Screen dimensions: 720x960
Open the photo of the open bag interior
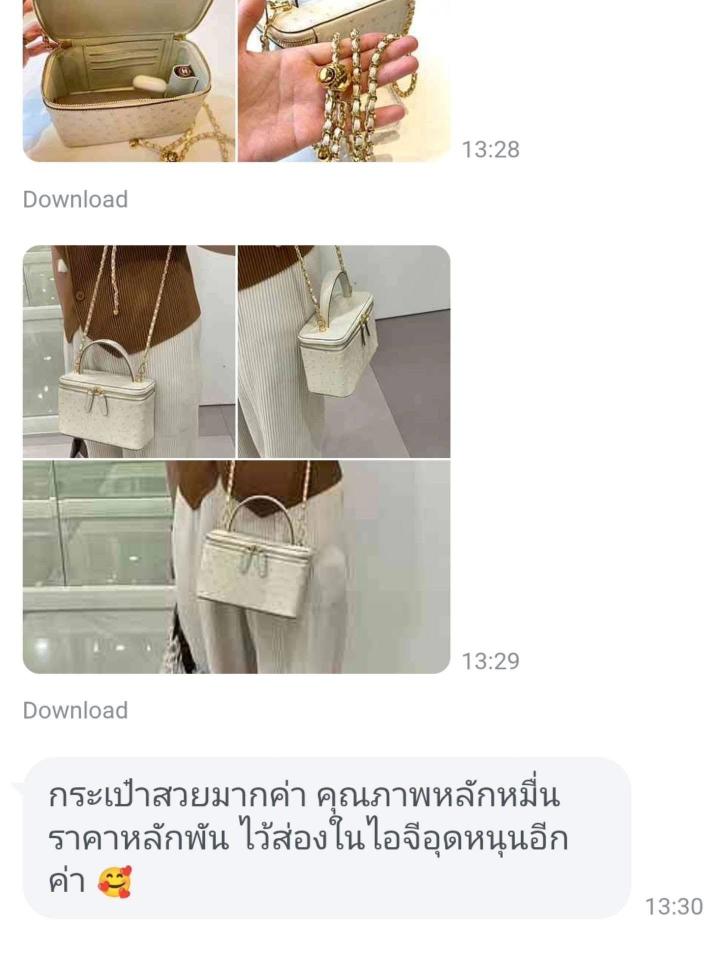point(129,80)
